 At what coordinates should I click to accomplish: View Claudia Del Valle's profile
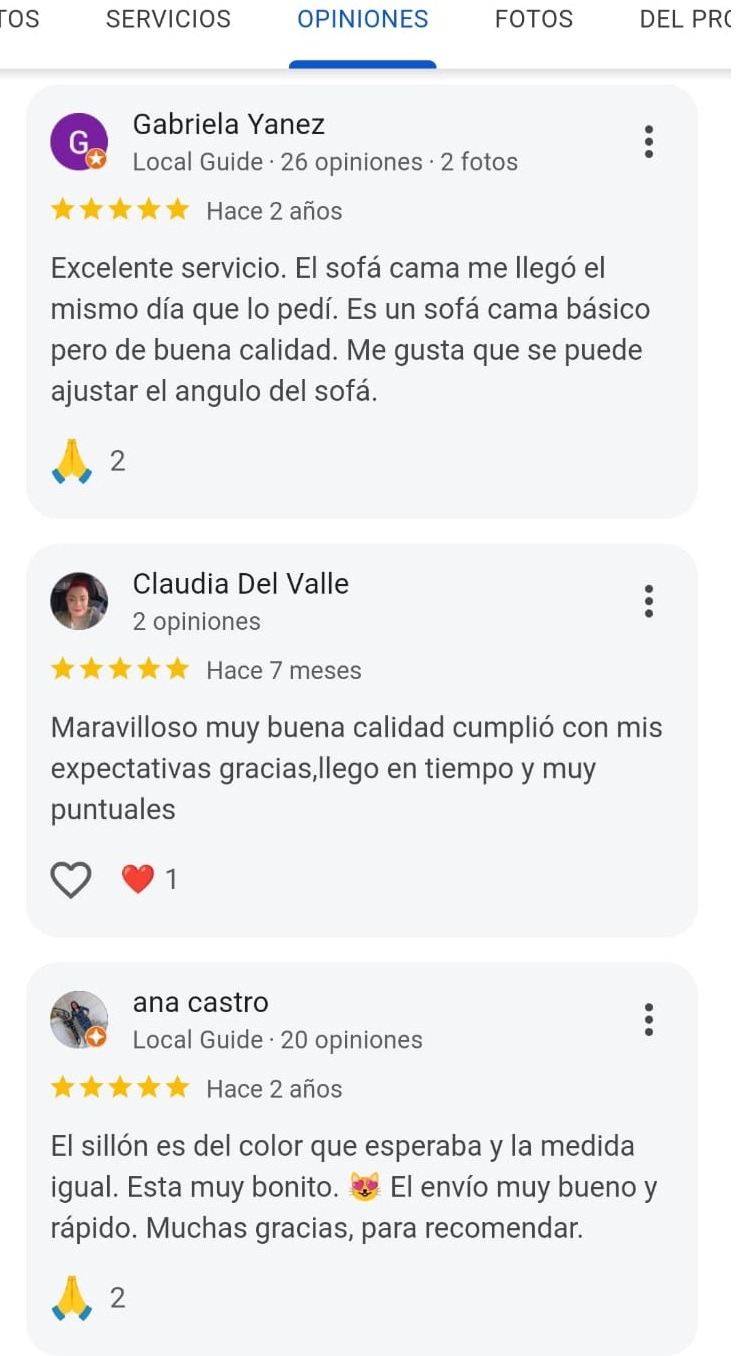click(x=79, y=601)
